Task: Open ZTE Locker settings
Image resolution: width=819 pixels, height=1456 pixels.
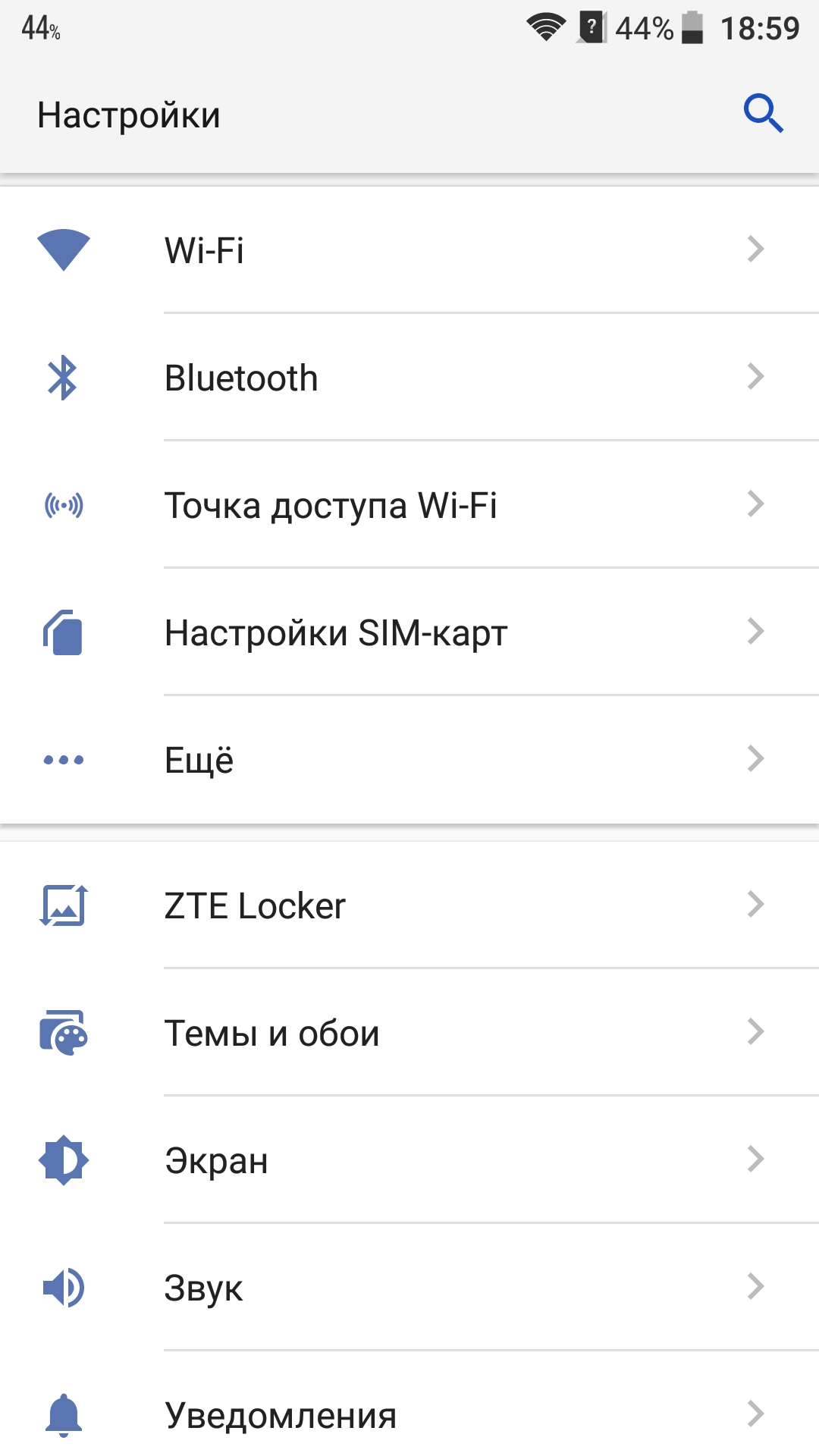Action: [409, 905]
